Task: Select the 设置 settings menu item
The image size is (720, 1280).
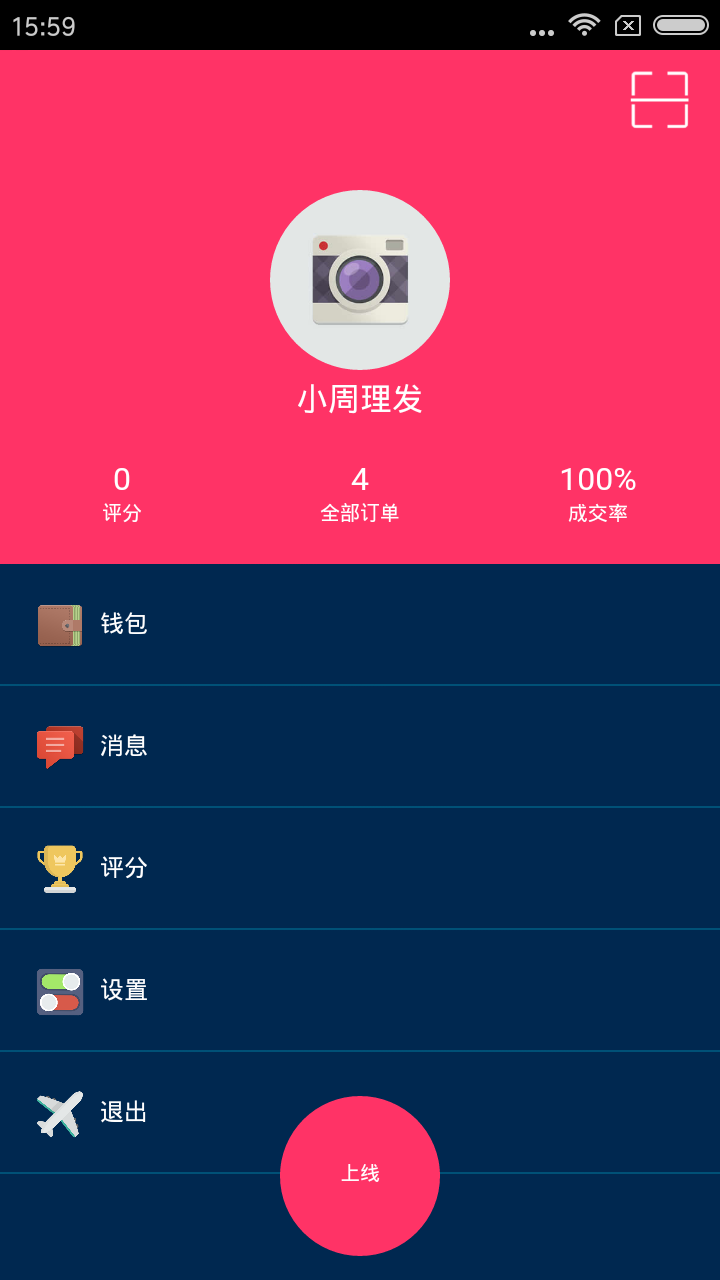Action: click(125, 989)
